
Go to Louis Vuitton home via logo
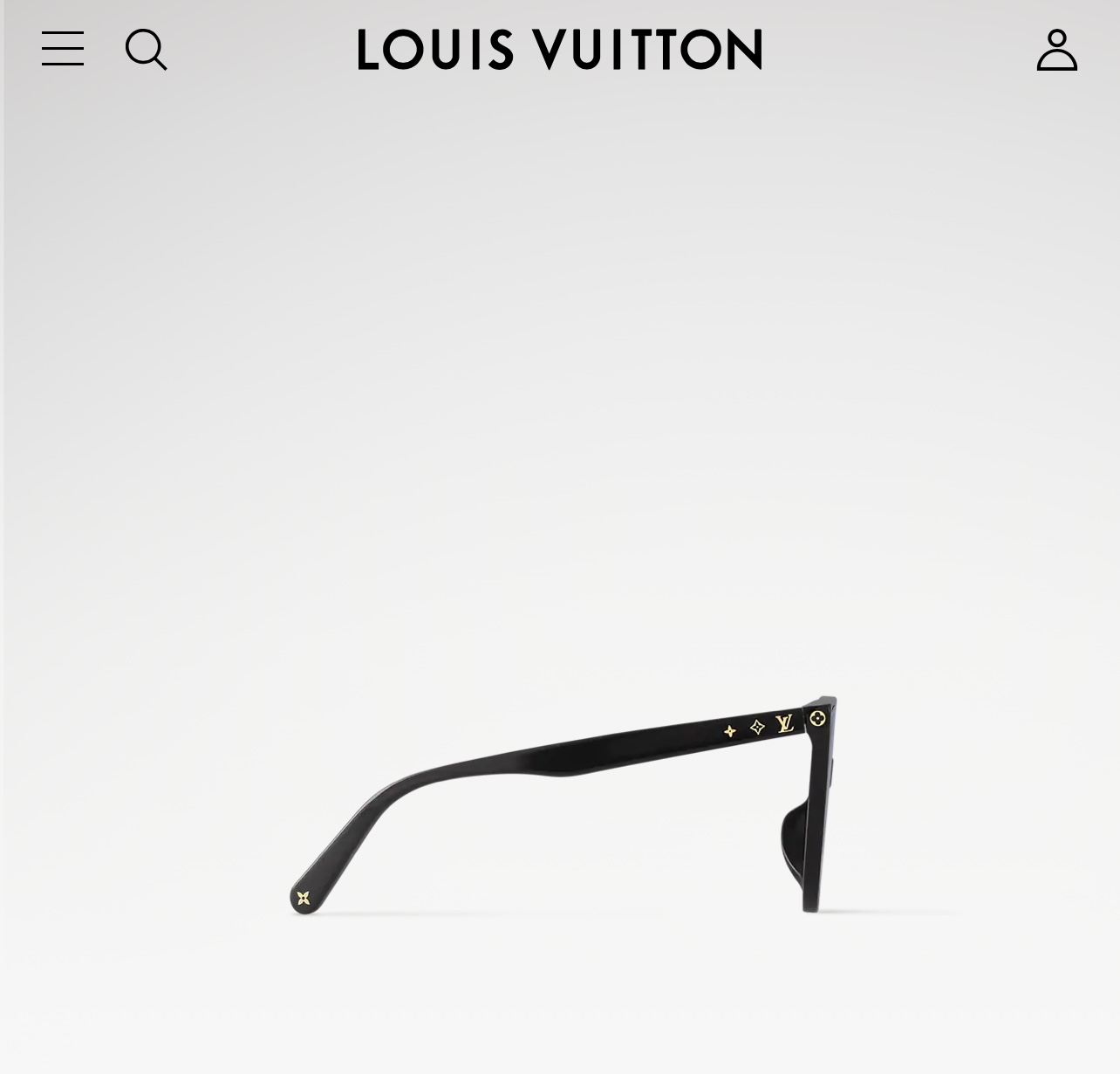[x=559, y=50]
